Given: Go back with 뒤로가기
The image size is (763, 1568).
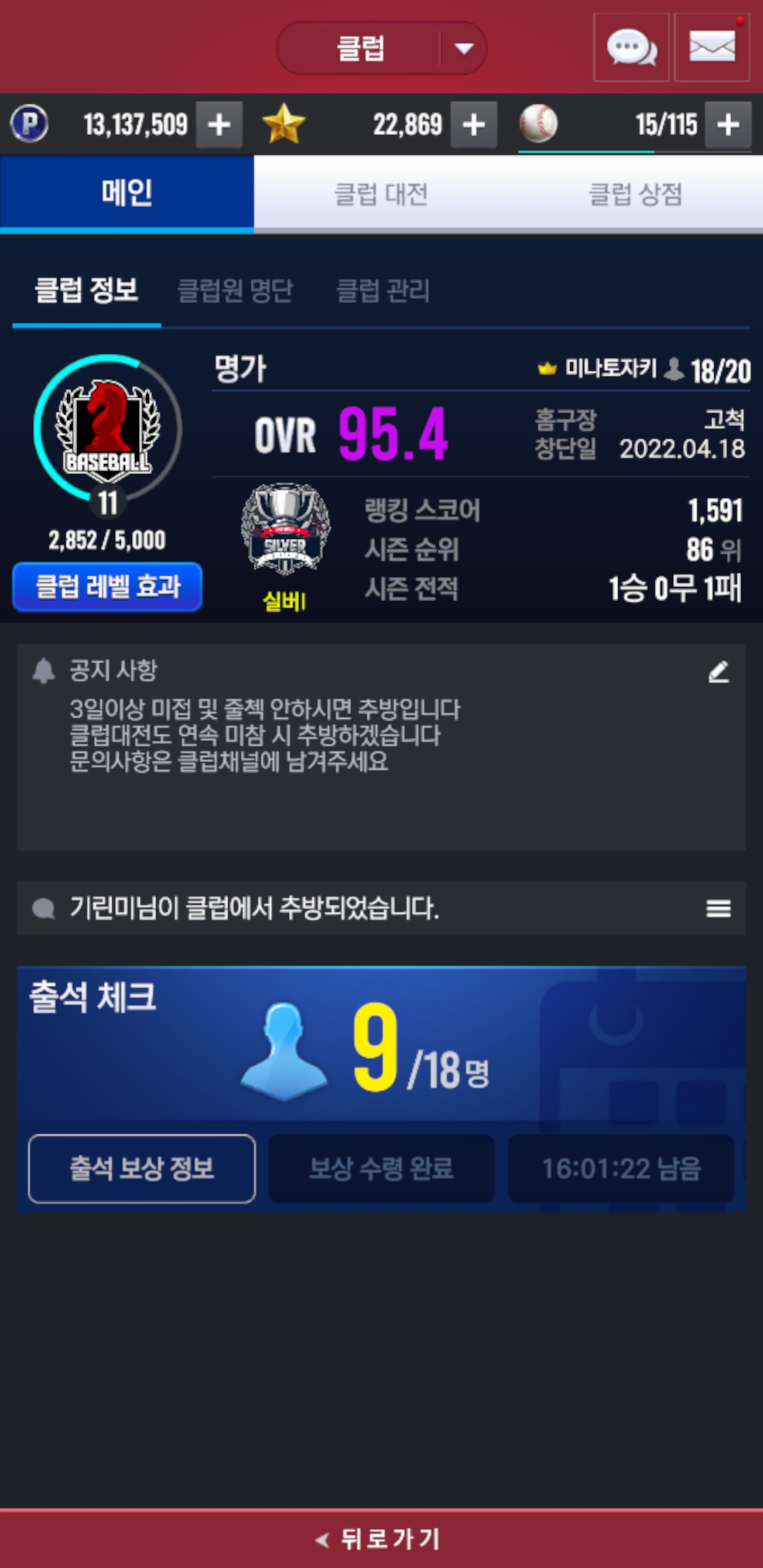Looking at the screenshot, I should [381, 1539].
